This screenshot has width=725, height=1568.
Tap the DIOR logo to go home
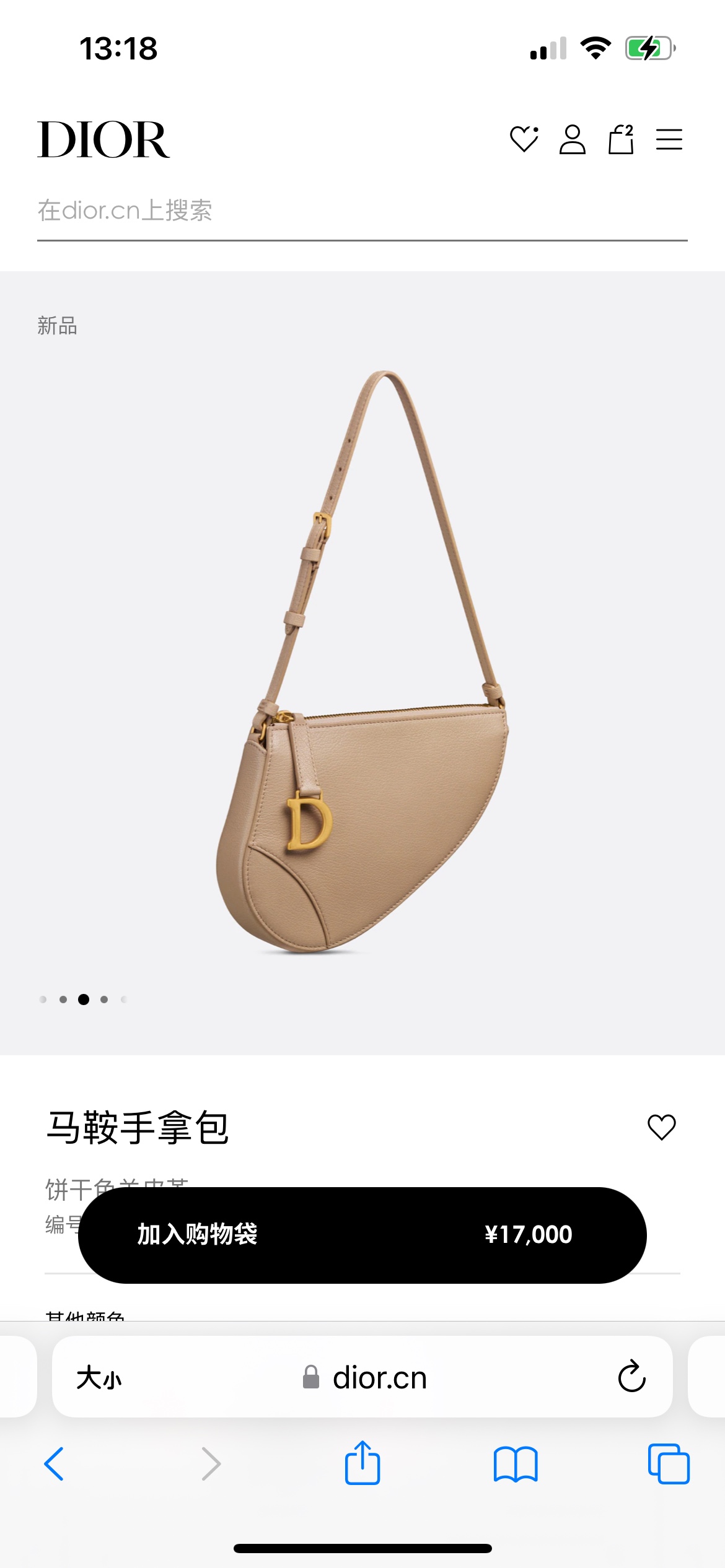103,140
